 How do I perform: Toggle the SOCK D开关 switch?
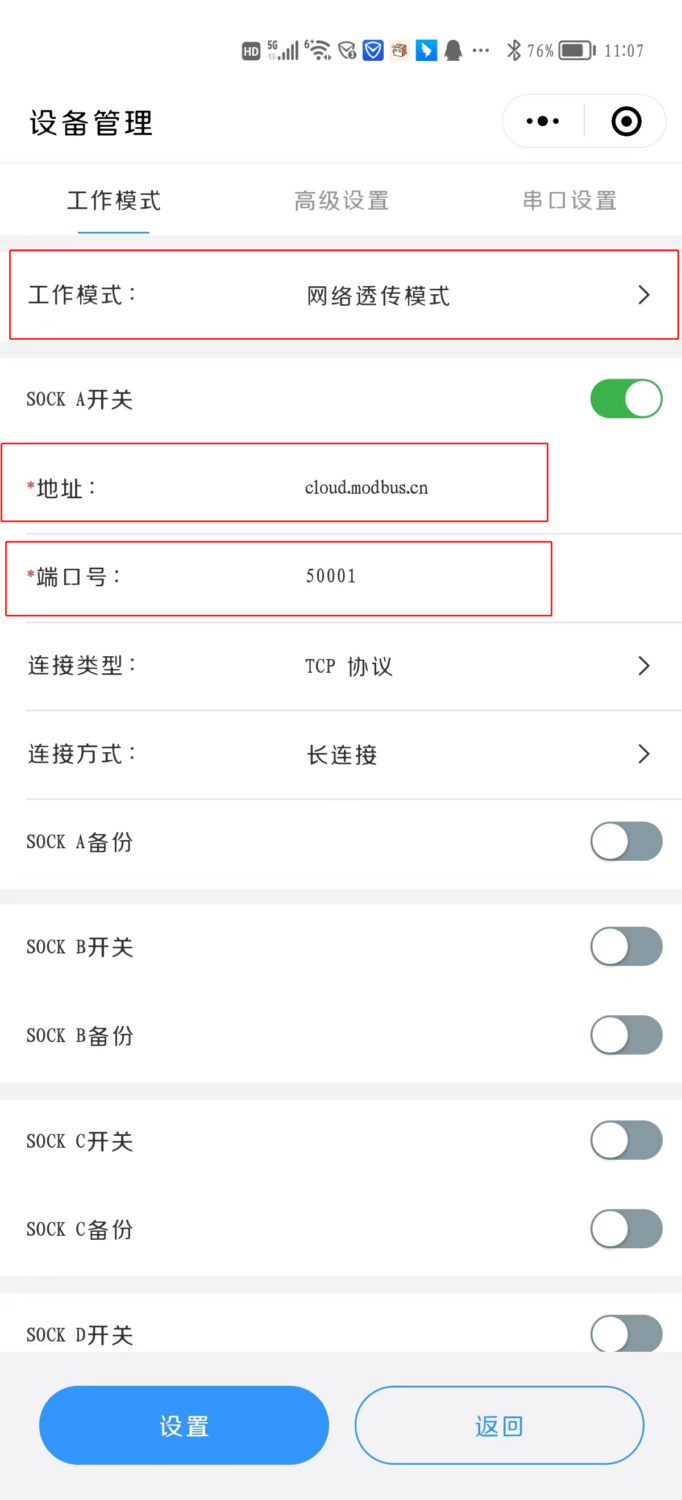(626, 1333)
